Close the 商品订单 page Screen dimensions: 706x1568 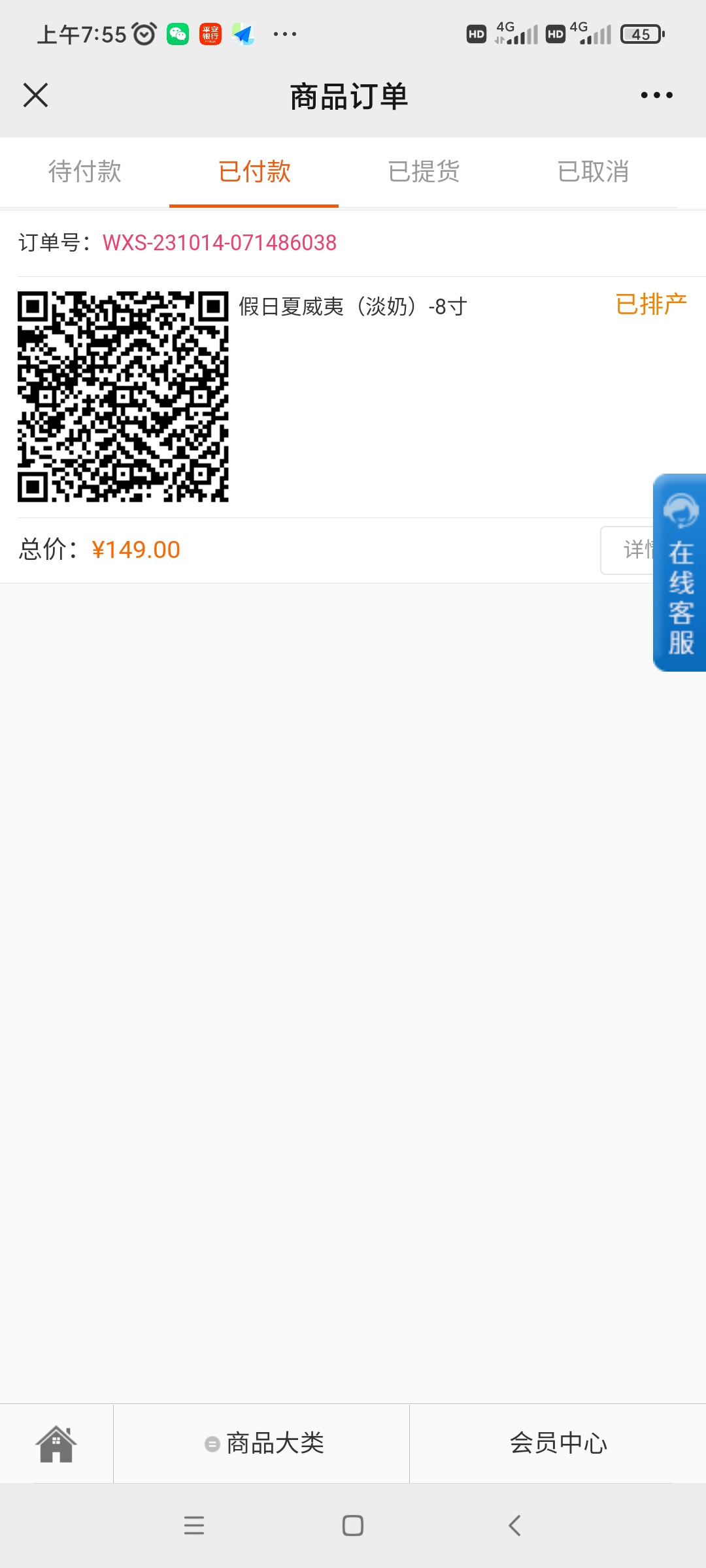(35, 95)
